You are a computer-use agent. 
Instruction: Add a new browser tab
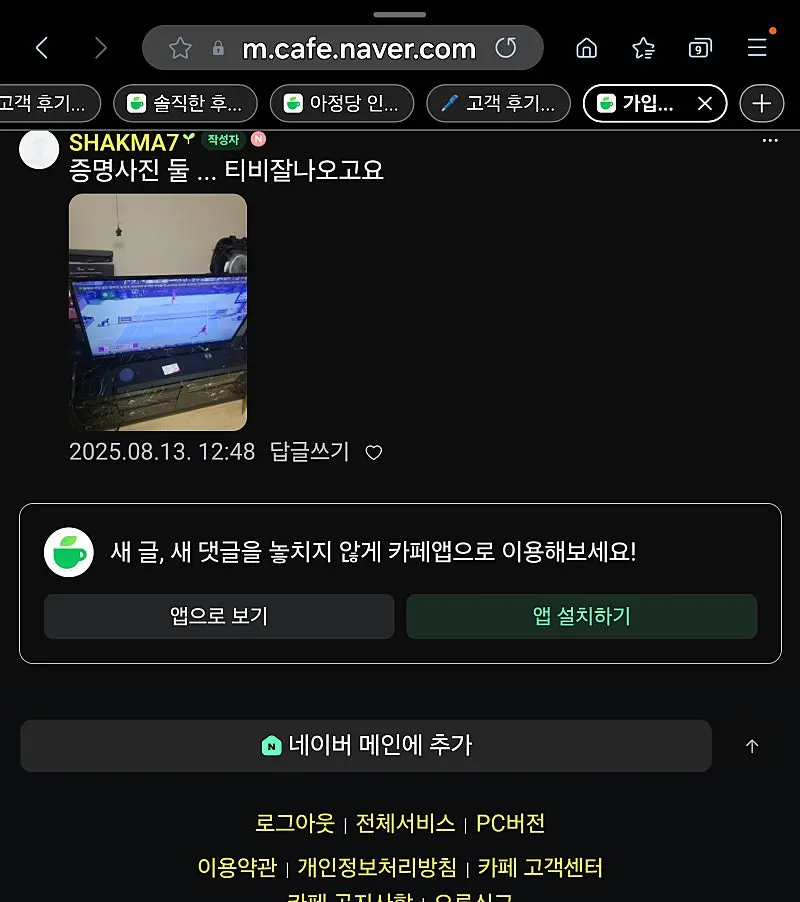[x=762, y=103]
